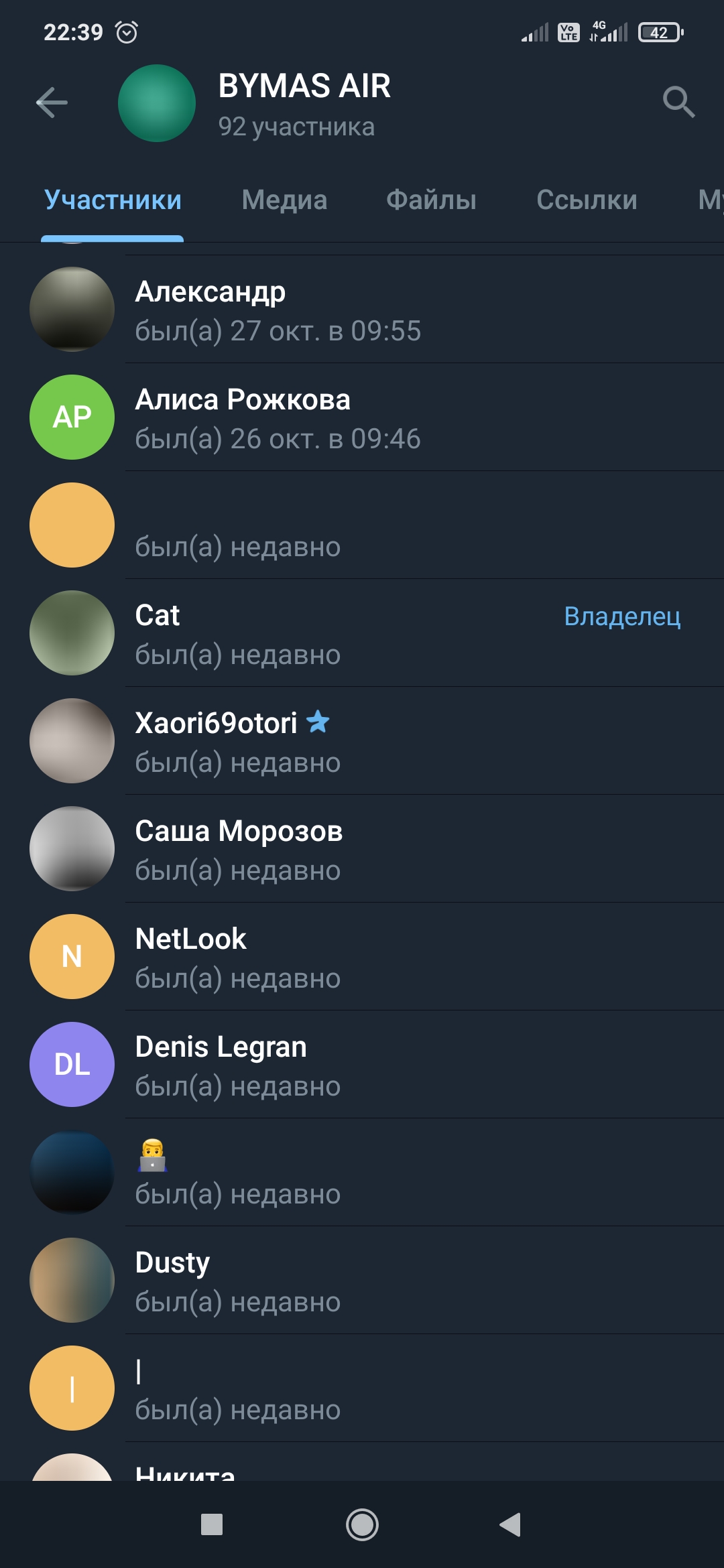Screen dimensions: 724x1568
Task: Open recent apps from navigation bar
Action: pyautogui.click(x=212, y=1525)
